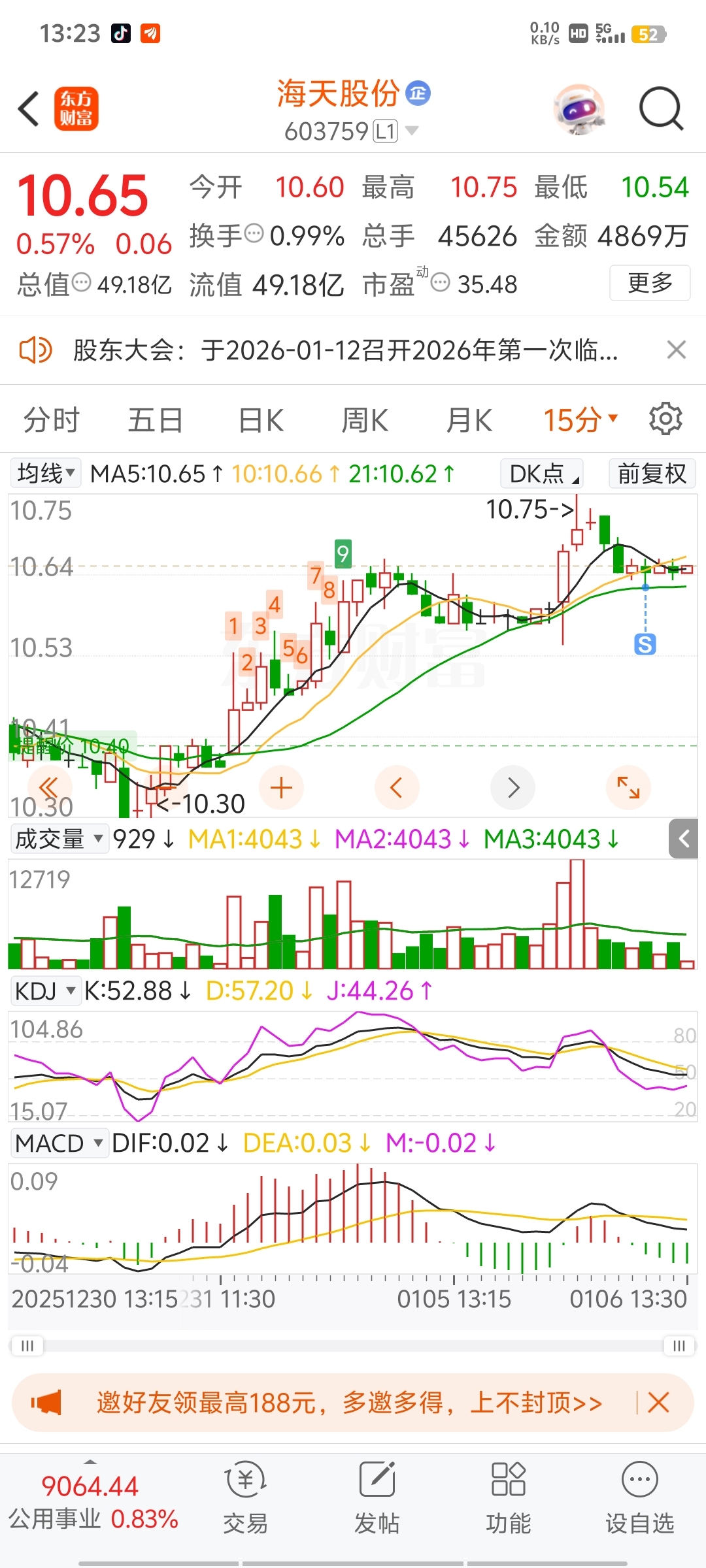The width and height of the screenshot is (706, 1568).
Task: Expand the chart to full screen
Action: tap(628, 788)
